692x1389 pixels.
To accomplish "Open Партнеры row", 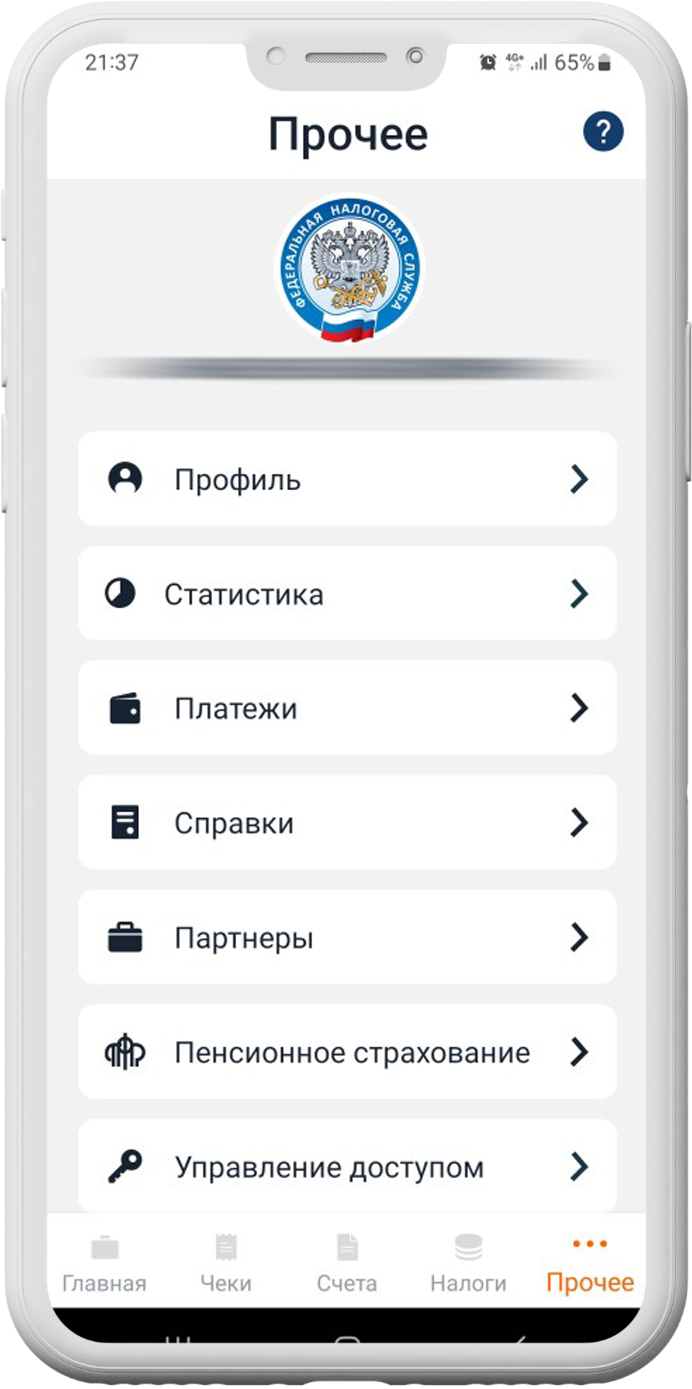I will click(347, 937).
